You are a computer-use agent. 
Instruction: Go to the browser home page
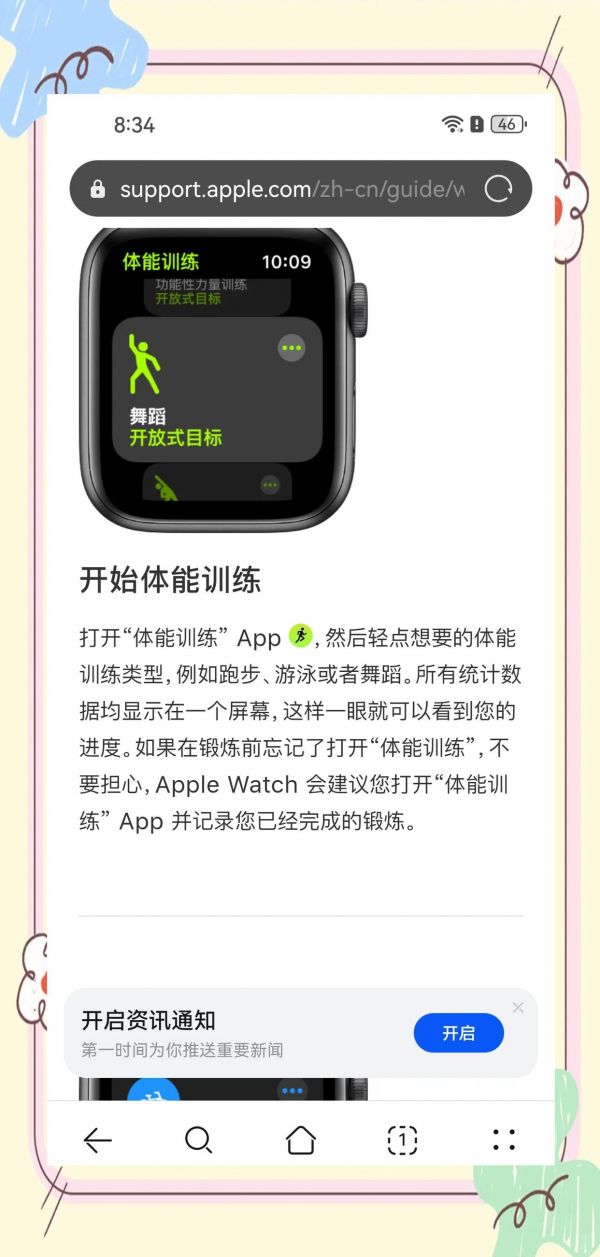coord(301,1140)
